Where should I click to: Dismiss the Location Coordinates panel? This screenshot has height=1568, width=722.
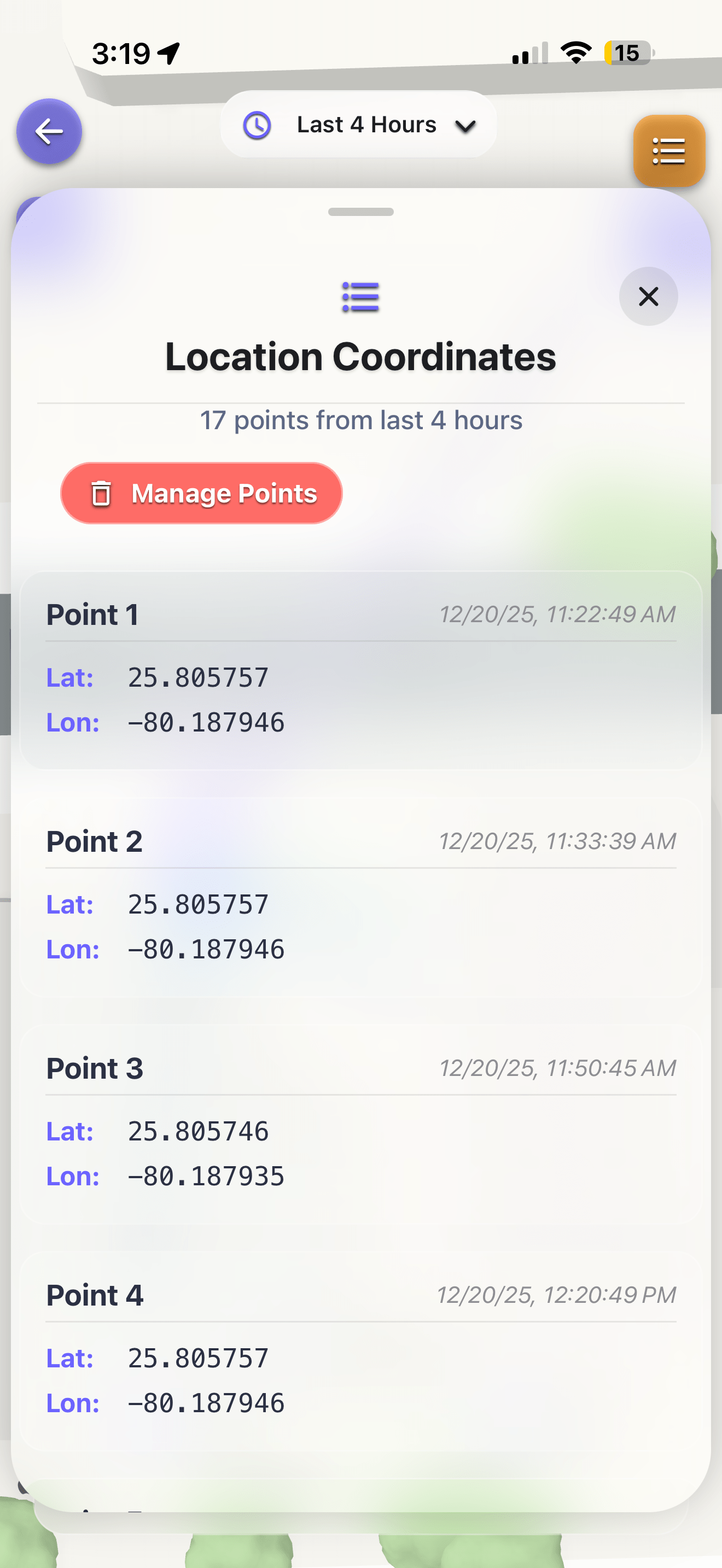(648, 297)
